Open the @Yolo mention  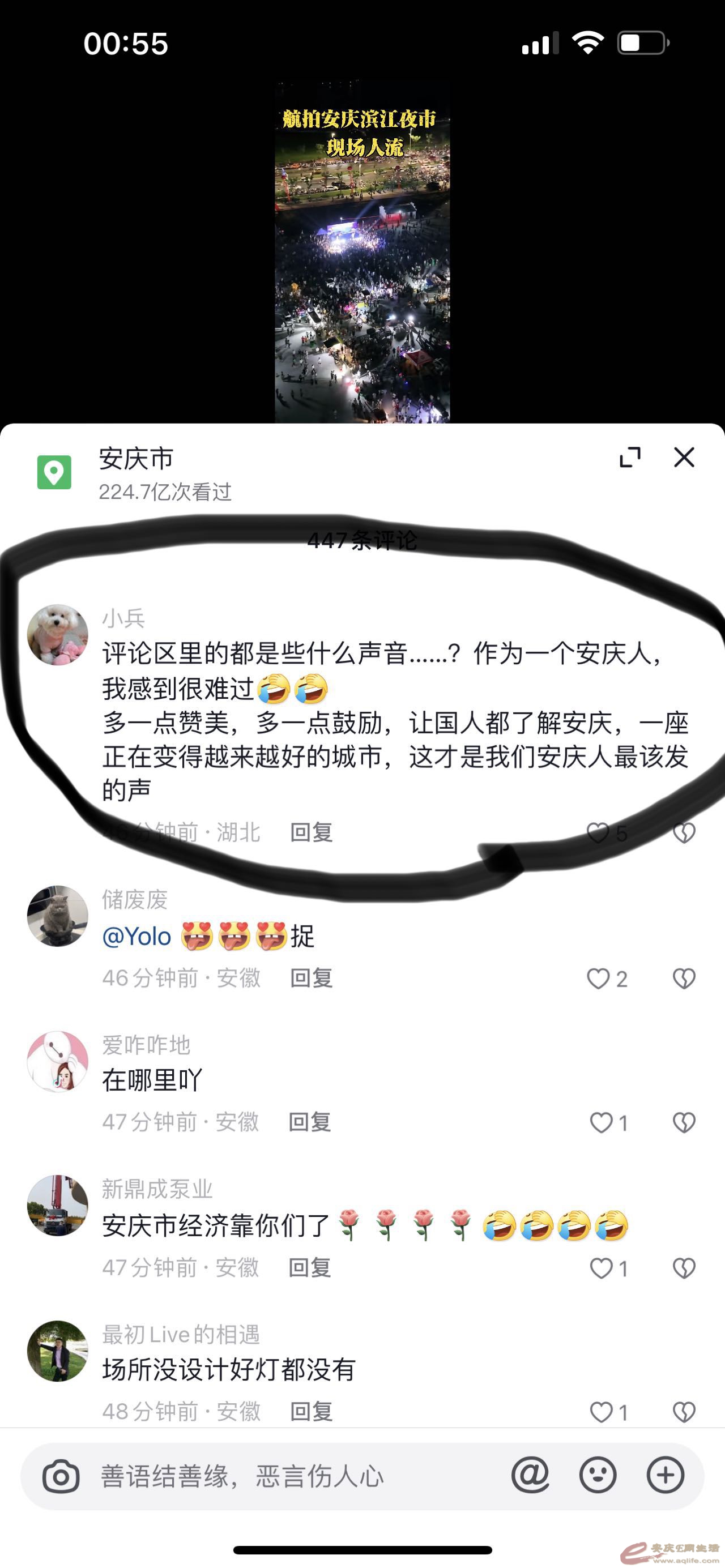137,937
